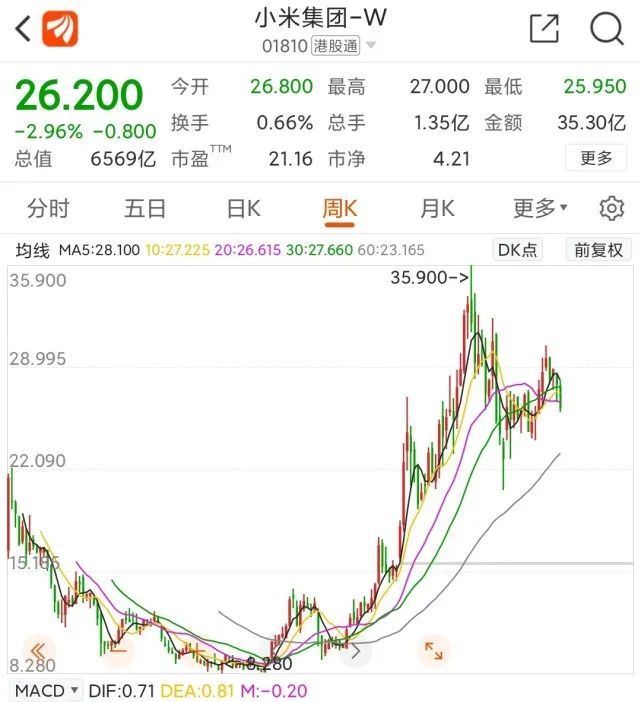
Task: Open the 更多 chart period dropdown
Action: tap(540, 208)
